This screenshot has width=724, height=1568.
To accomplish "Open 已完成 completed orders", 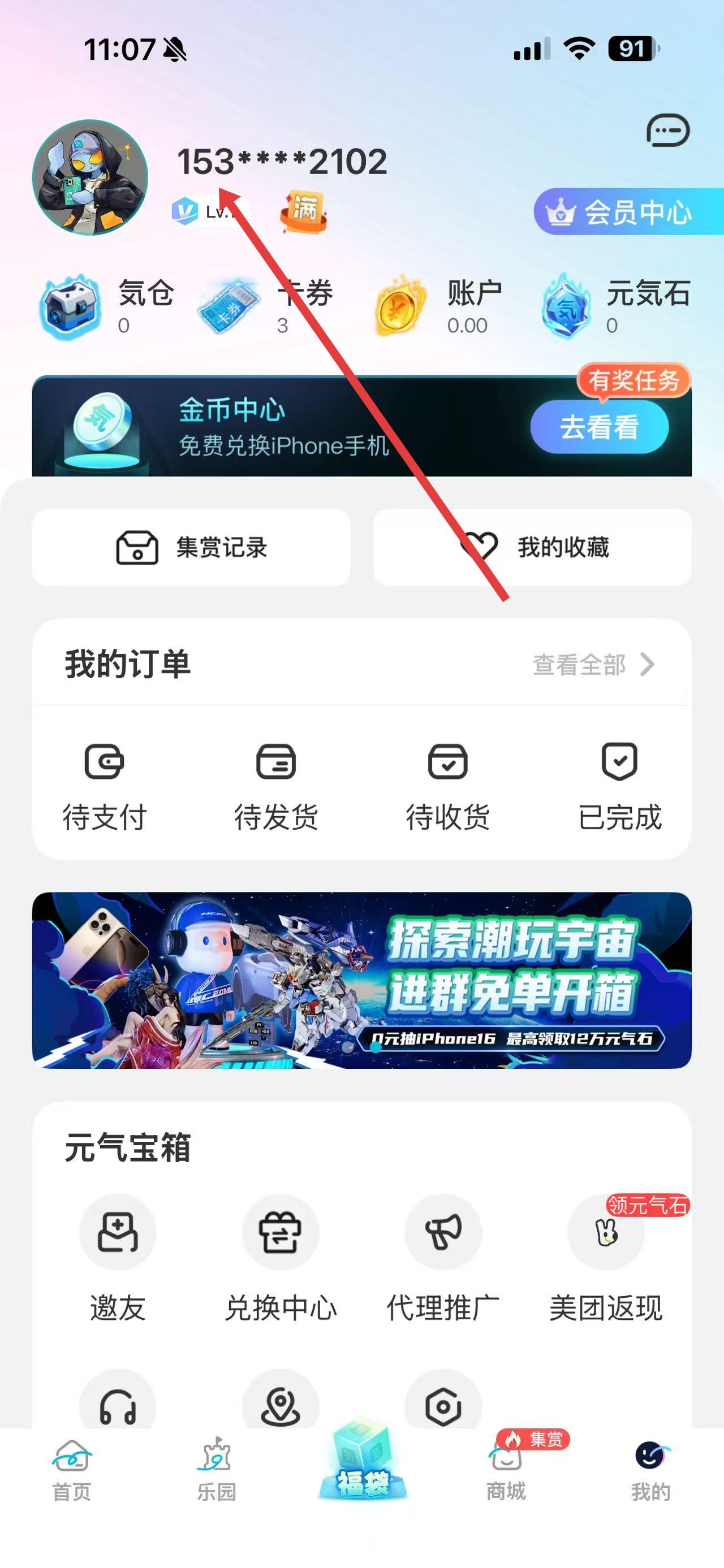I will pyautogui.click(x=619, y=785).
